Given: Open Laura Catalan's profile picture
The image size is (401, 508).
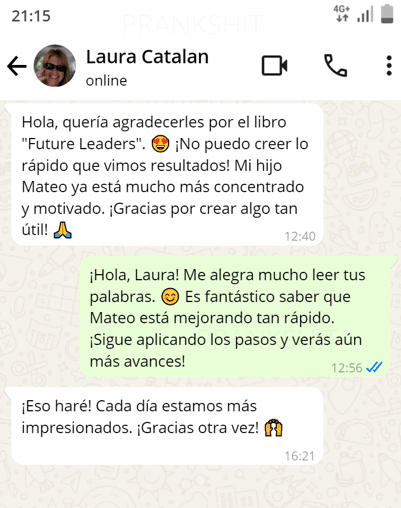Looking at the screenshot, I should coord(55,66).
